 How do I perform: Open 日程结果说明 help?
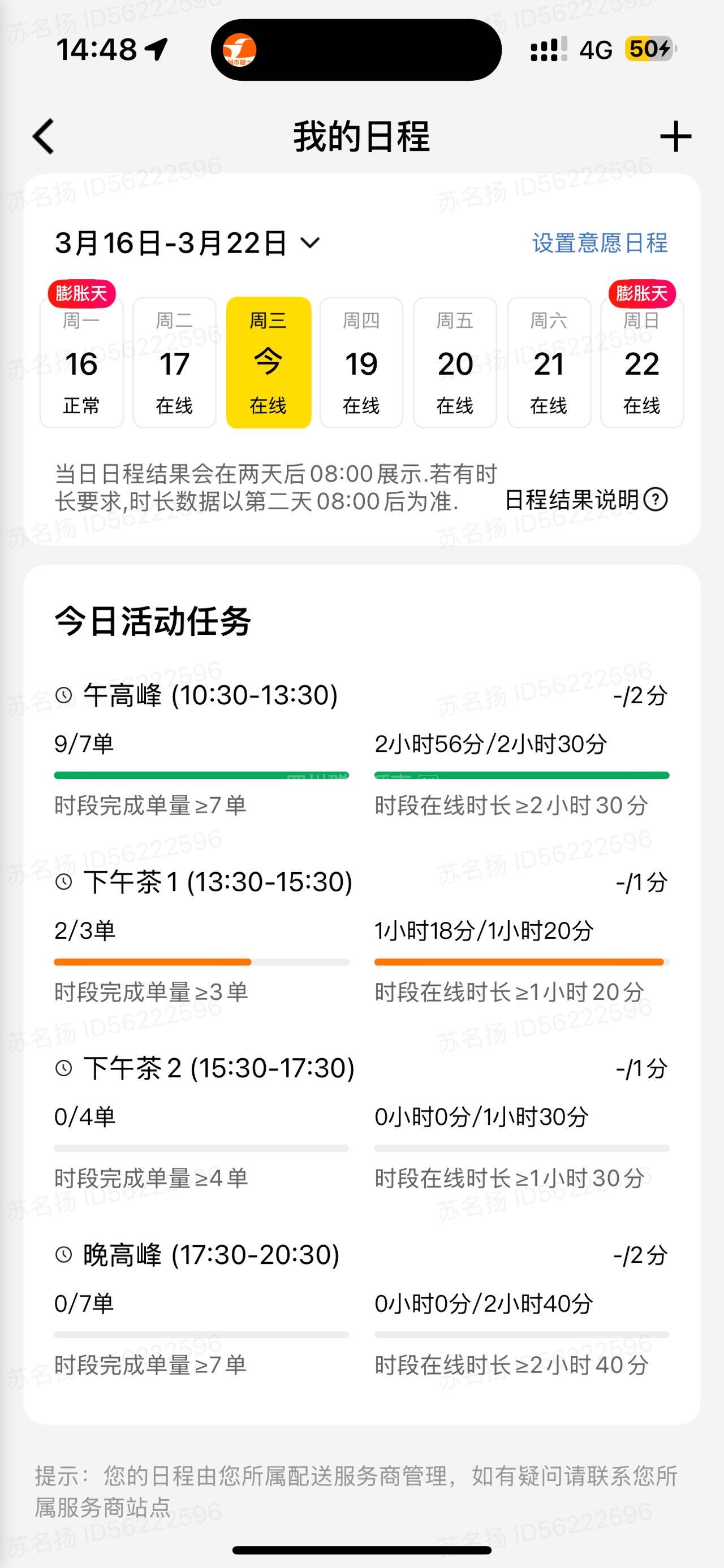click(x=586, y=500)
